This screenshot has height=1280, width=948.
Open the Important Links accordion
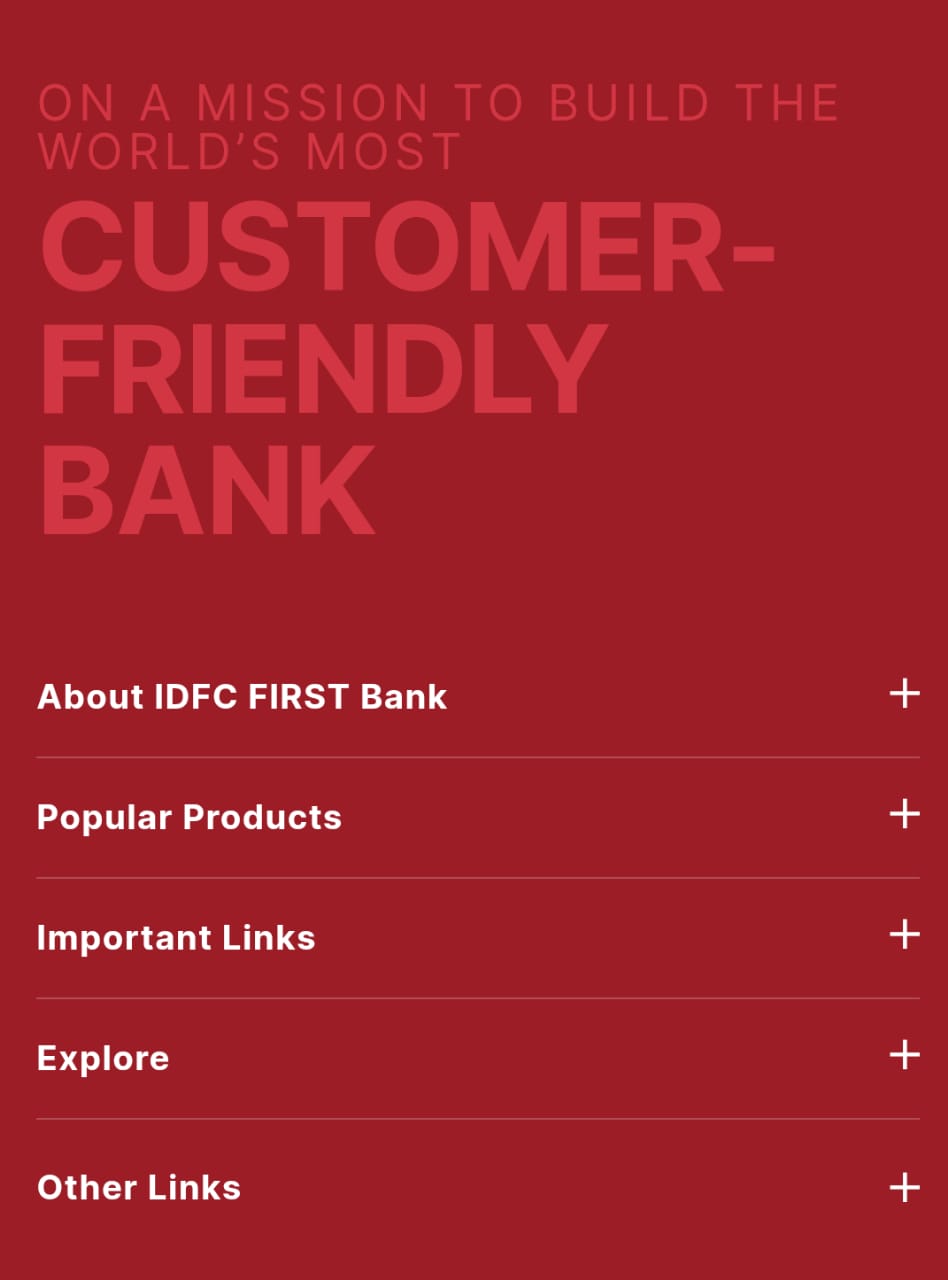pos(904,935)
